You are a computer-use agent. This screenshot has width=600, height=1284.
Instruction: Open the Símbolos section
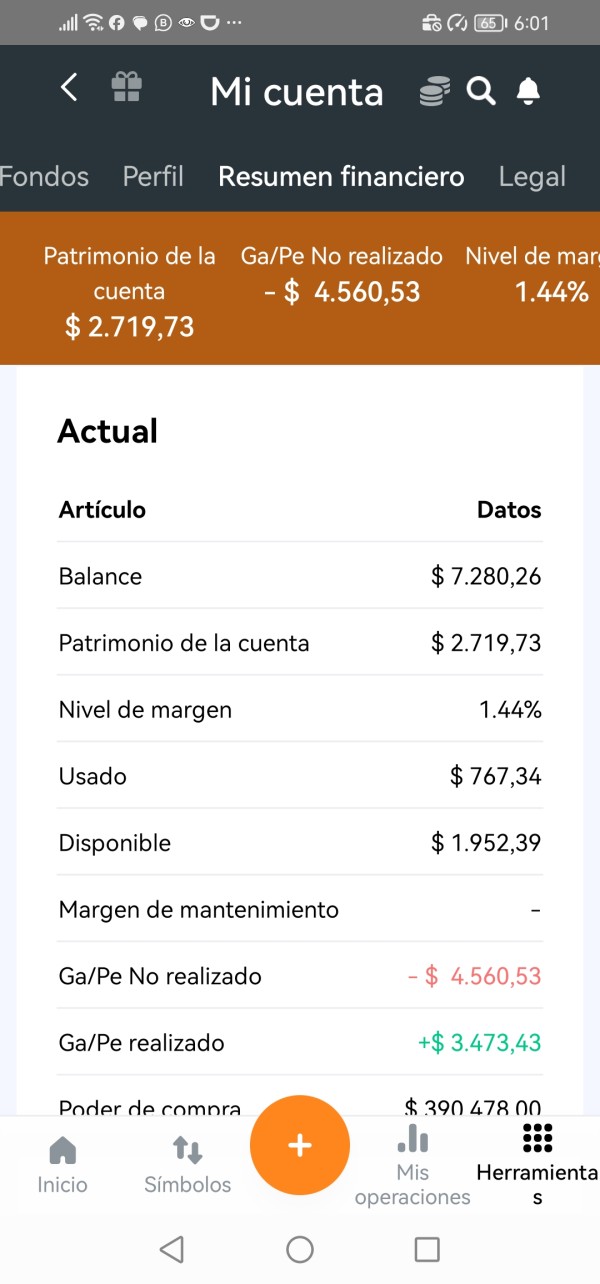188,1165
